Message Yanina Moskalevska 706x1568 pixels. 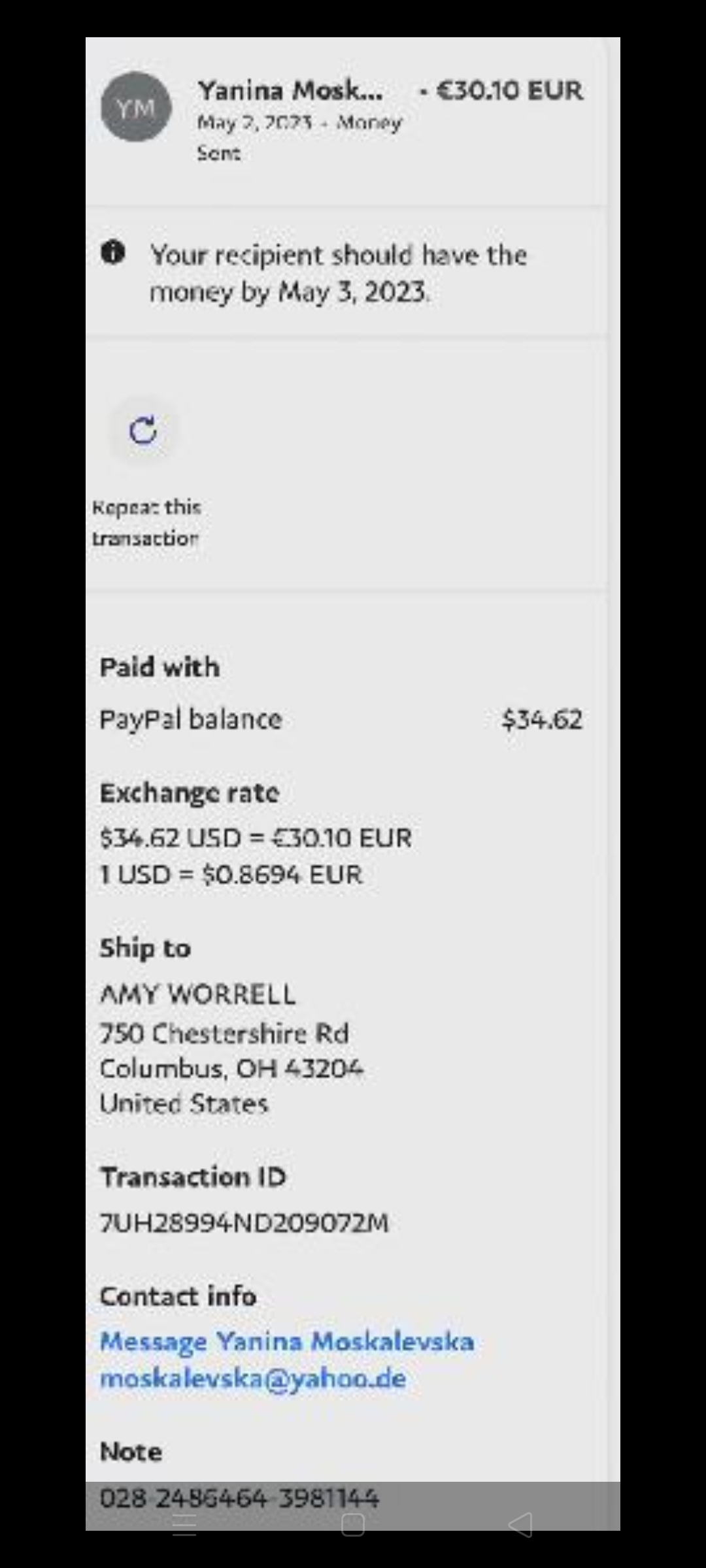pos(286,1342)
